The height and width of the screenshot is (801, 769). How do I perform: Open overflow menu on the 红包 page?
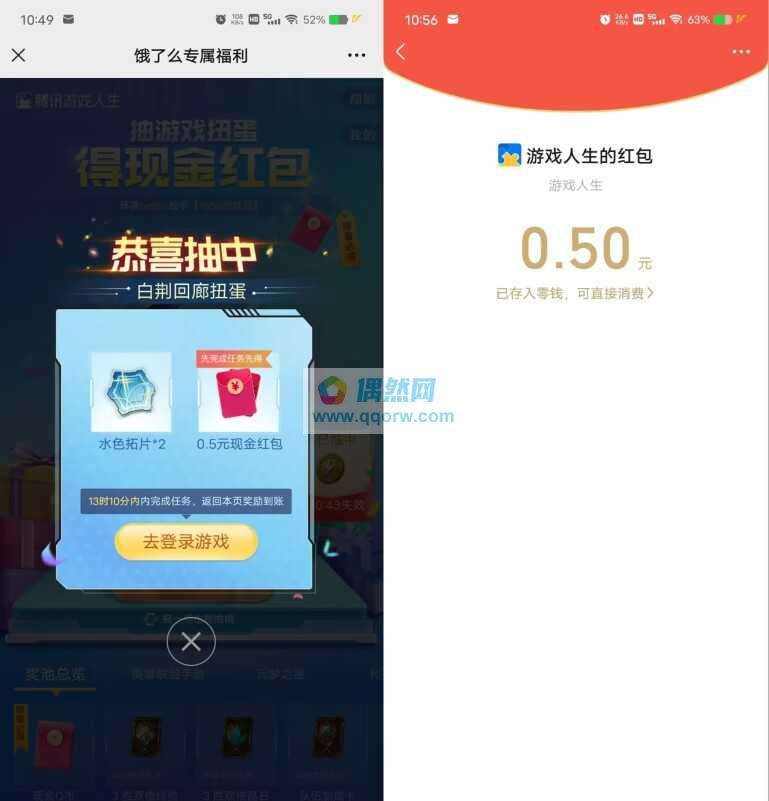pyautogui.click(x=741, y=52)
